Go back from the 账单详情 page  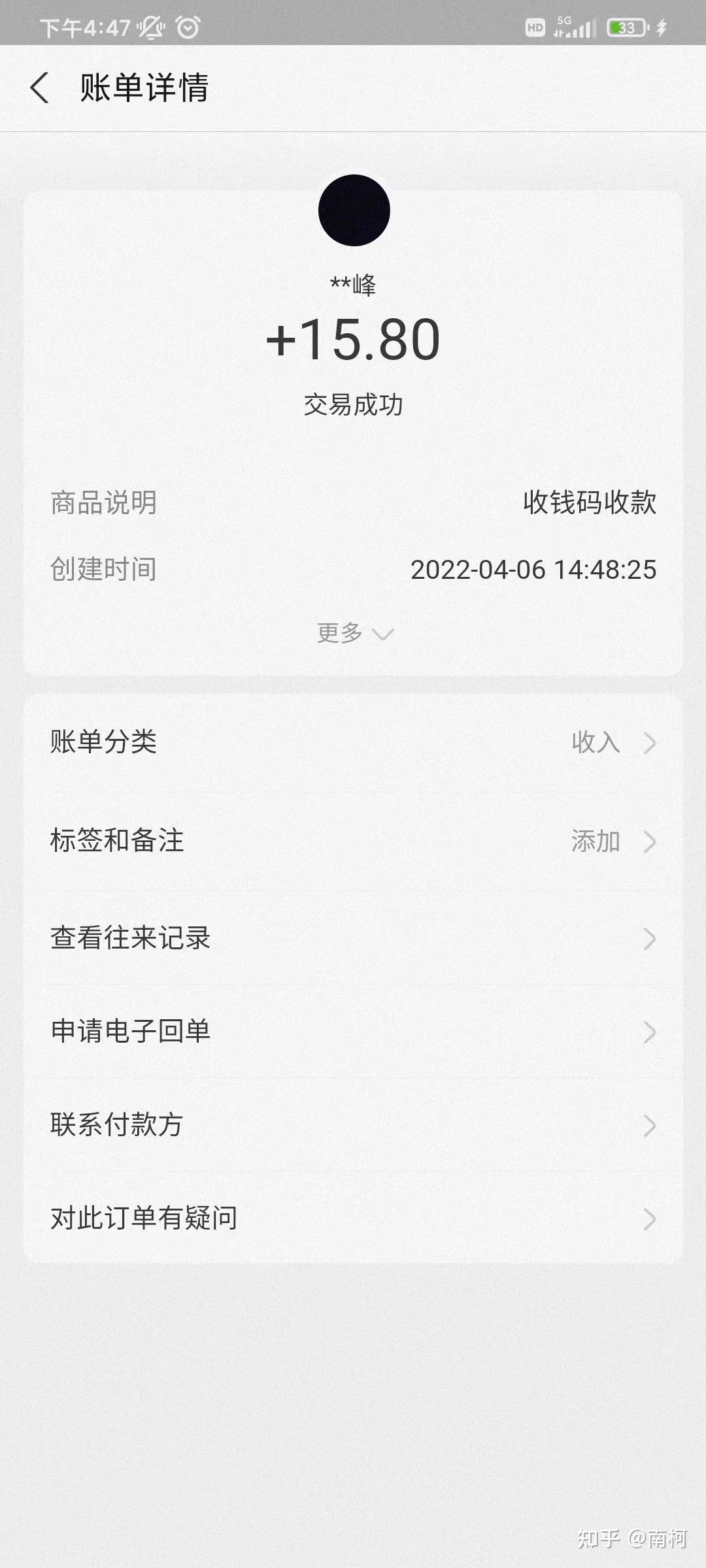40,88
